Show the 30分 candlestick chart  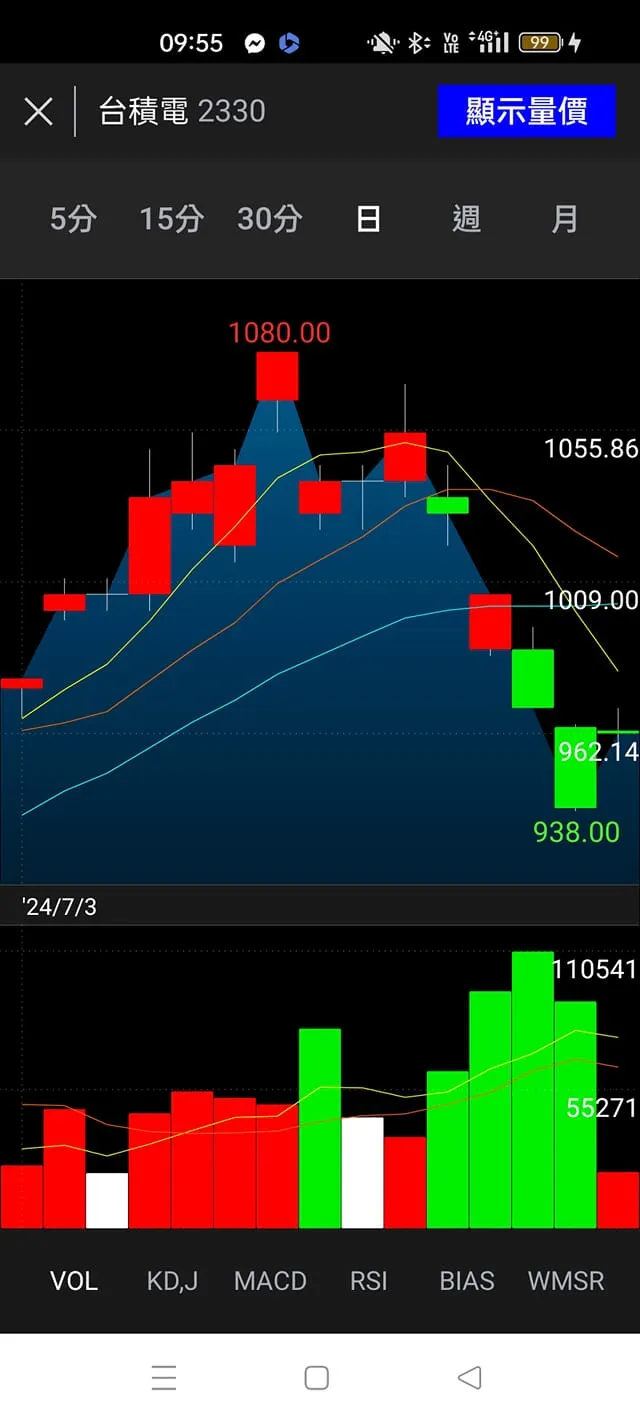pos(269,218)
